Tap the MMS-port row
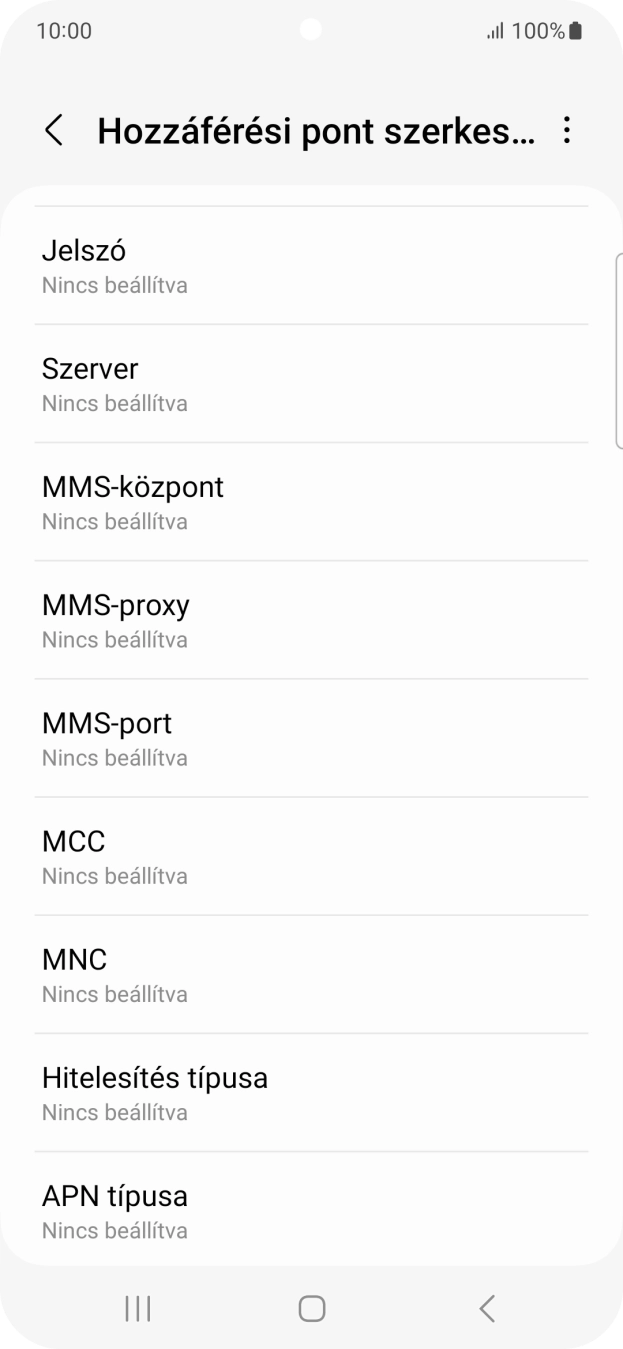 click(x=311, y=738)
